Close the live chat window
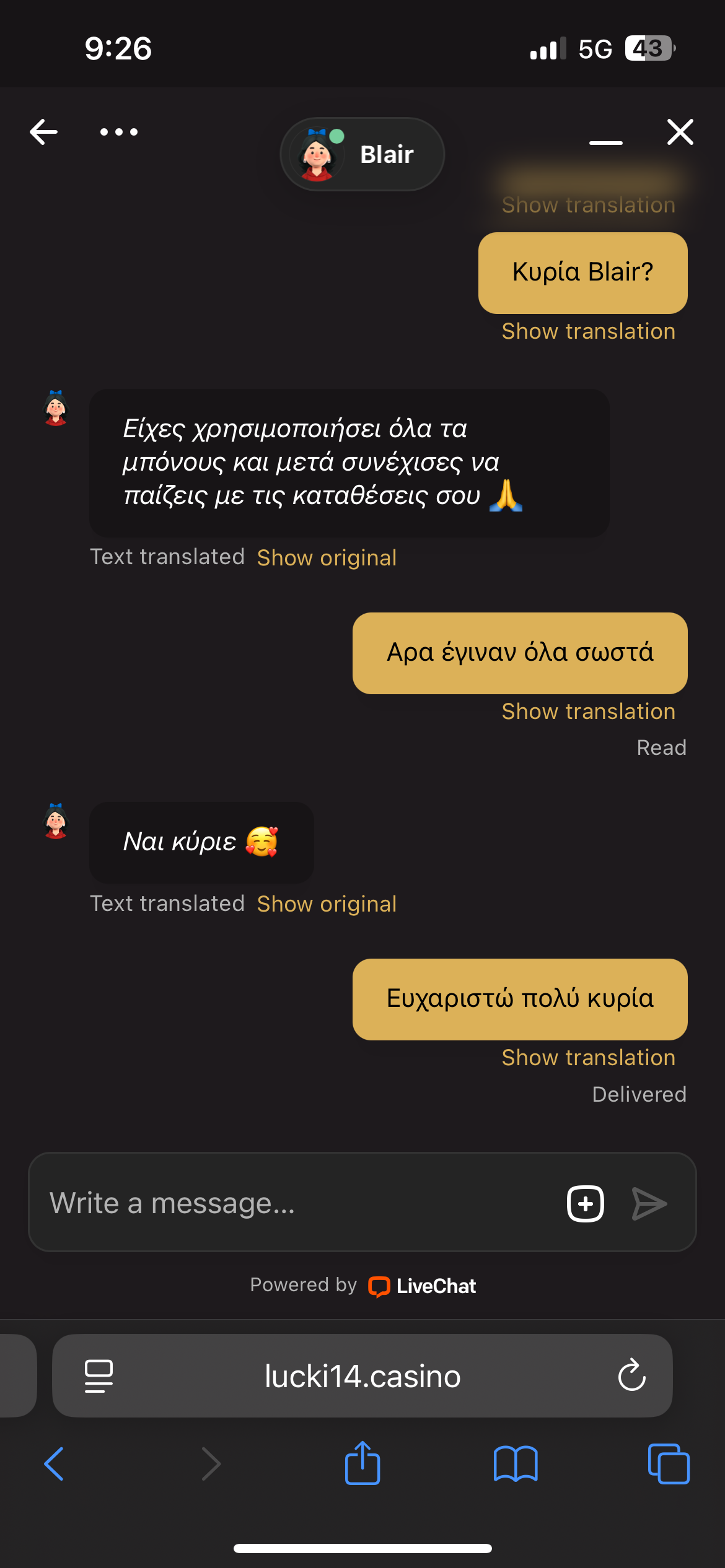Image resolution: width=725 pixels, height=1568 pixels. (680, 132)
